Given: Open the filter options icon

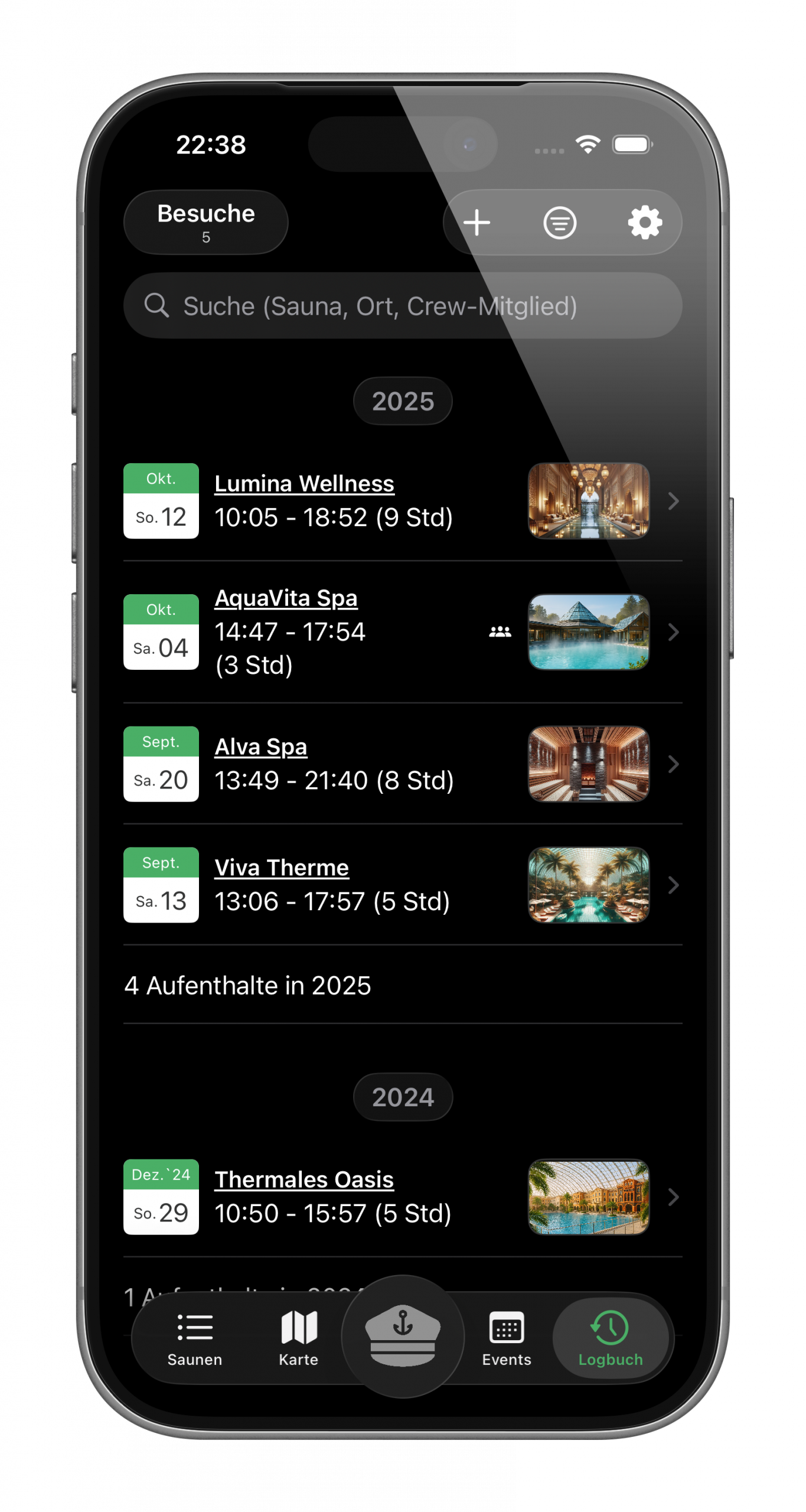Looking at the screenshot, I should click(x=559, y=223).
